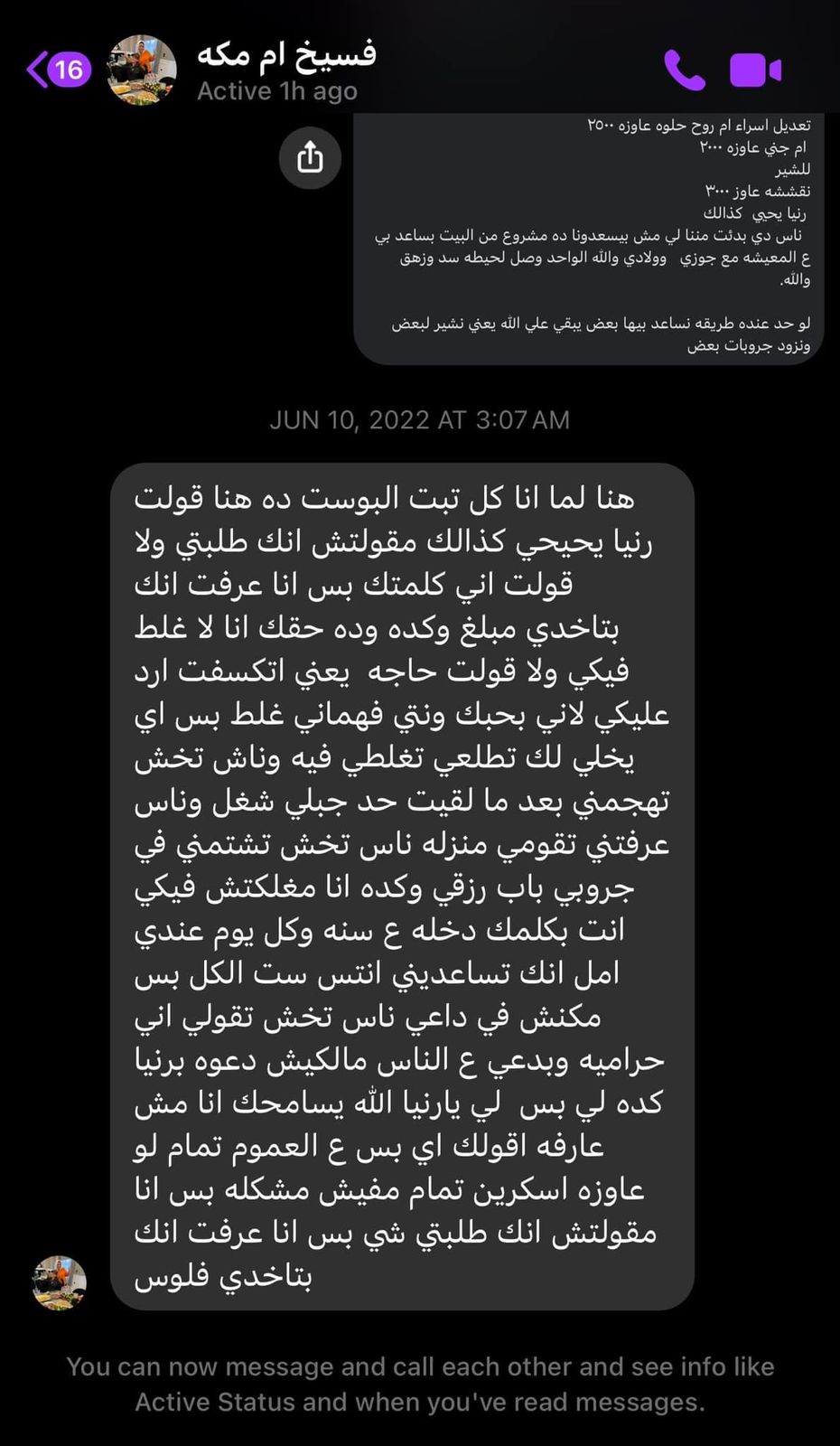Share the forwarded message via the share icon
This screenshot has height=1446, width=840.
click(x=310, y=158)
